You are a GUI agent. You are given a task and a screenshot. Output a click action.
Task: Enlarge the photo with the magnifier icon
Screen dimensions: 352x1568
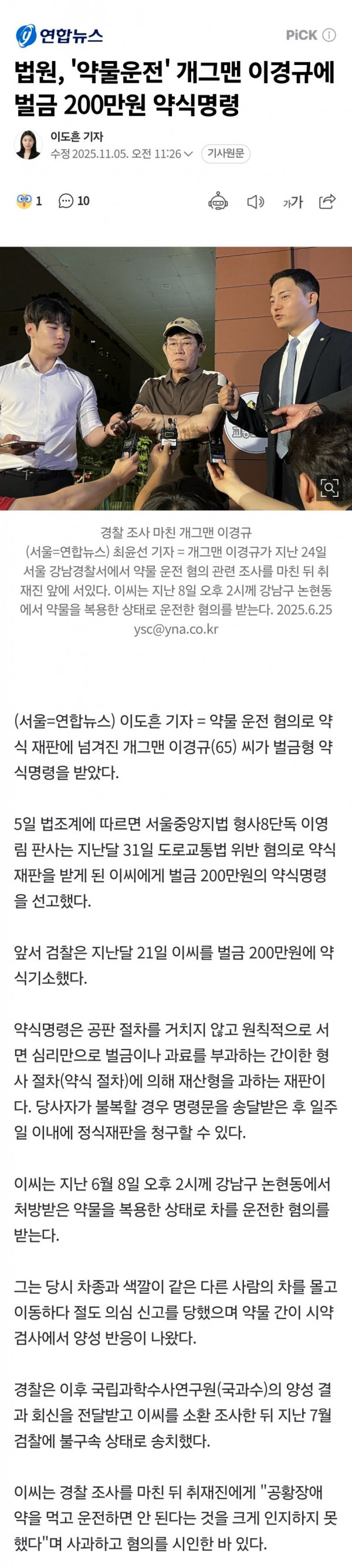click(x=330, y=487)
